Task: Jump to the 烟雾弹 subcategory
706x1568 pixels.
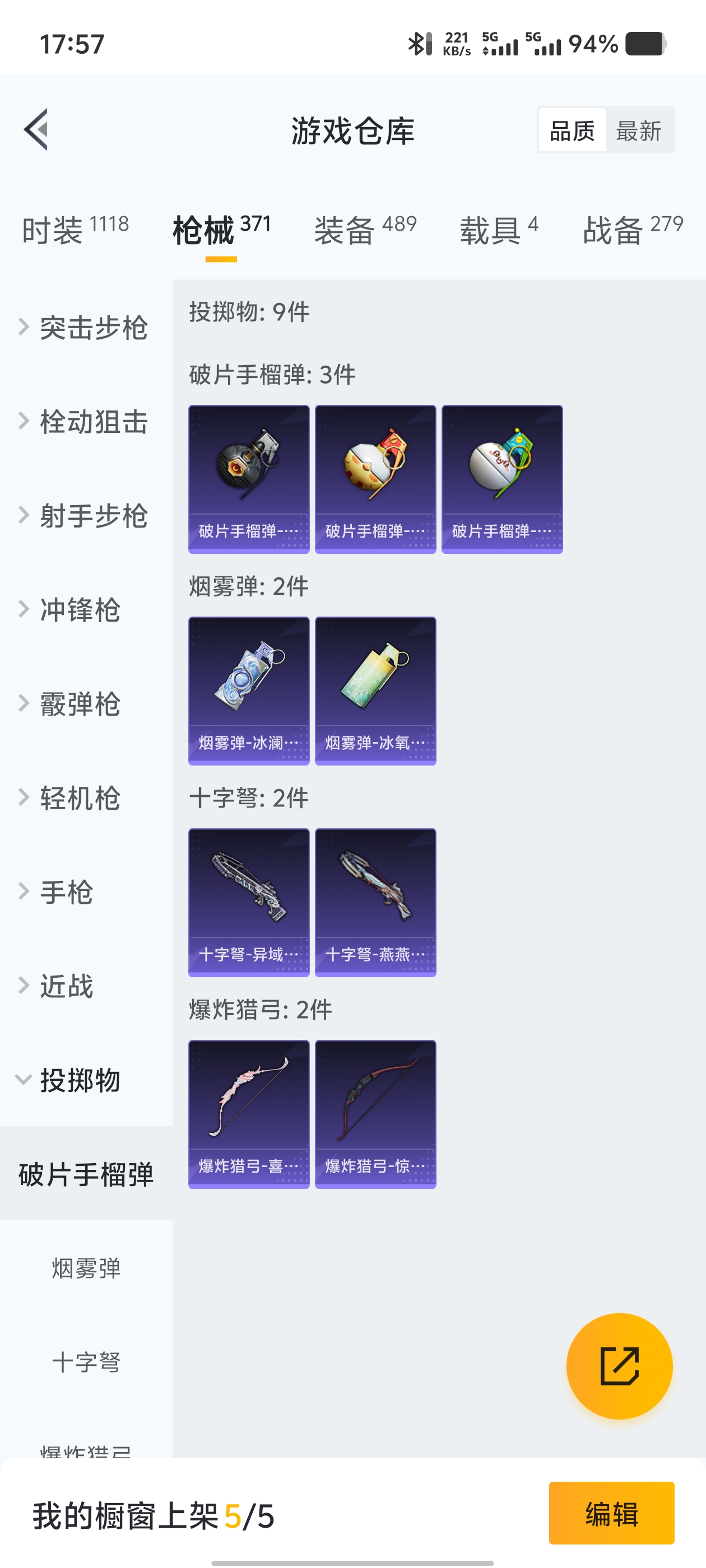Action: coord(86,1268)
